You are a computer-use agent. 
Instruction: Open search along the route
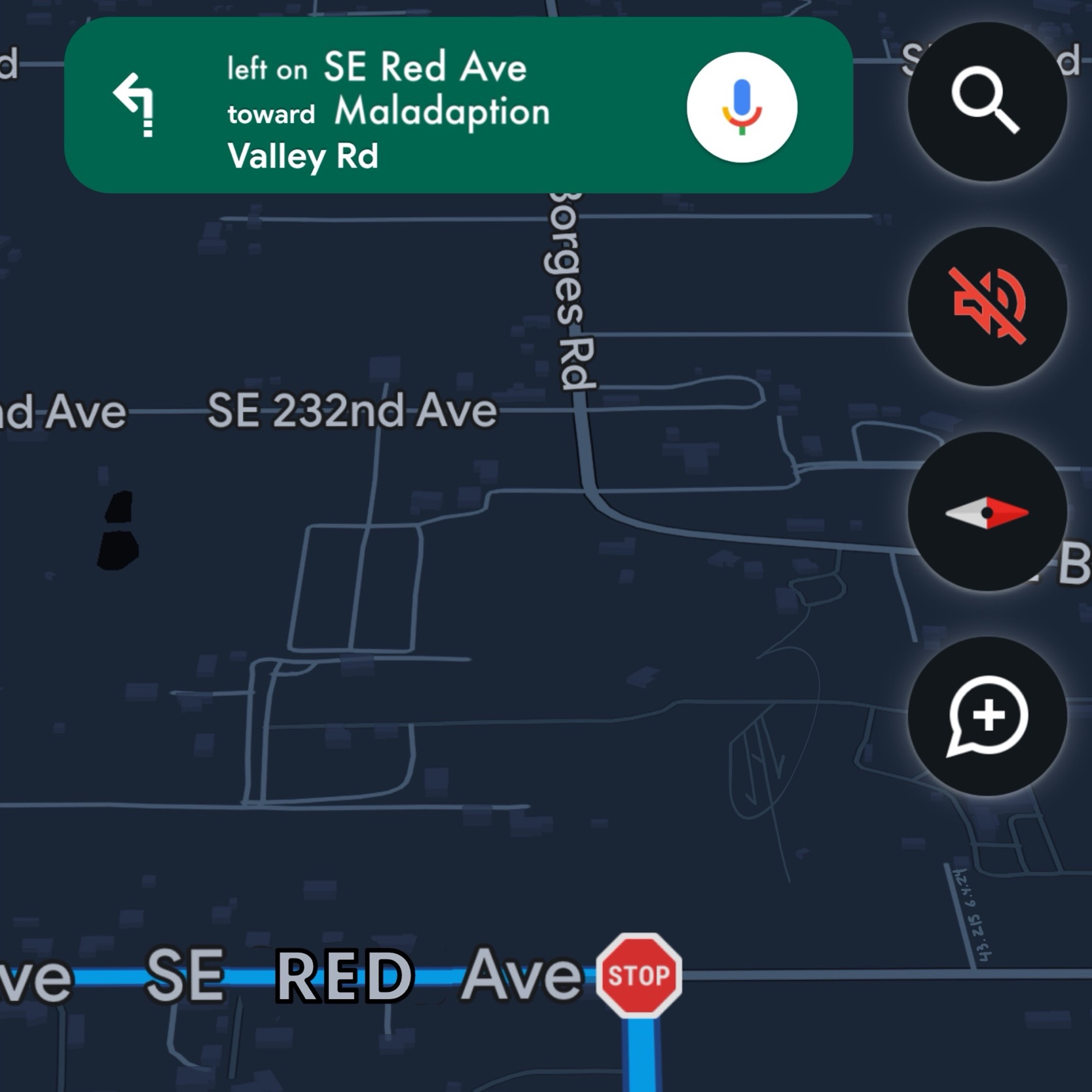pyautogui.click(x=987, y=101)
